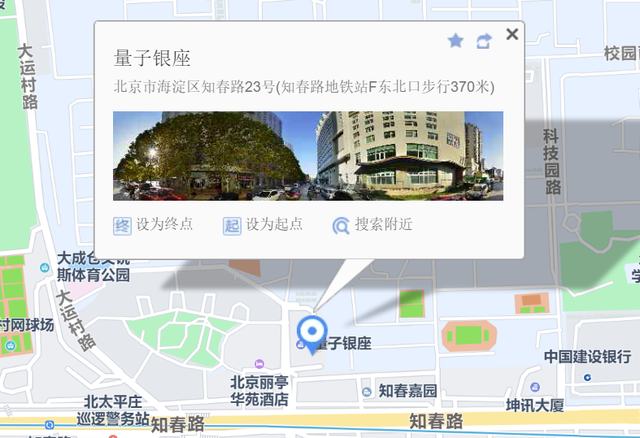Viewport: 640px width, 438px height.
Task: Select 北京丽亭华苑酒店 on the map
Action: [260, 388]
